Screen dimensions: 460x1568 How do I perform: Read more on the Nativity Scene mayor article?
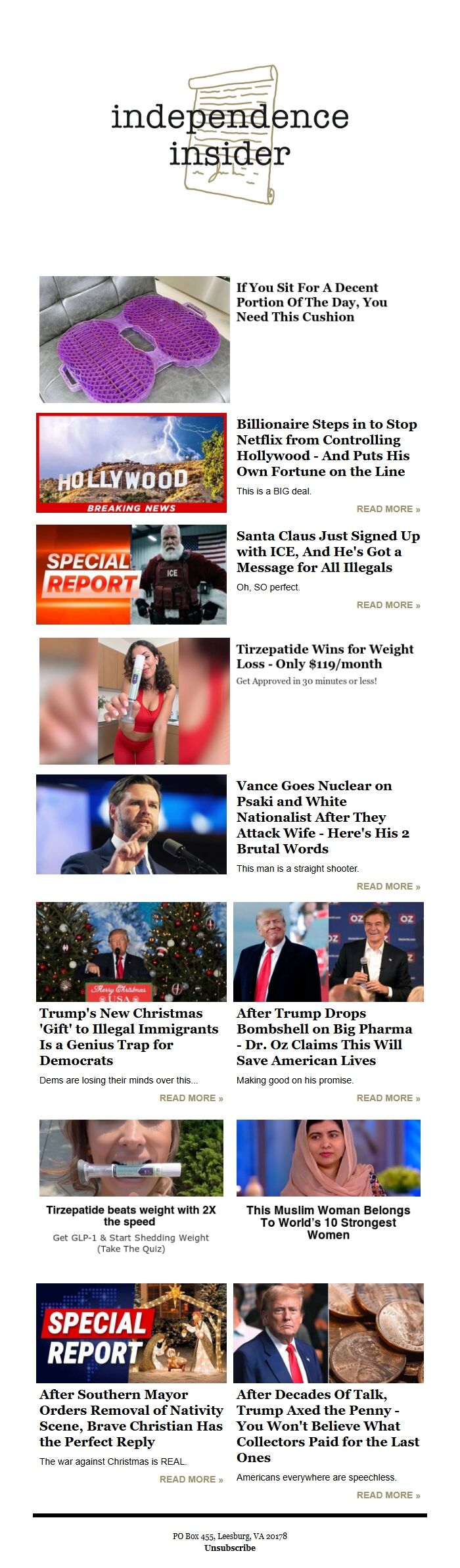[x=191, y=1479]
